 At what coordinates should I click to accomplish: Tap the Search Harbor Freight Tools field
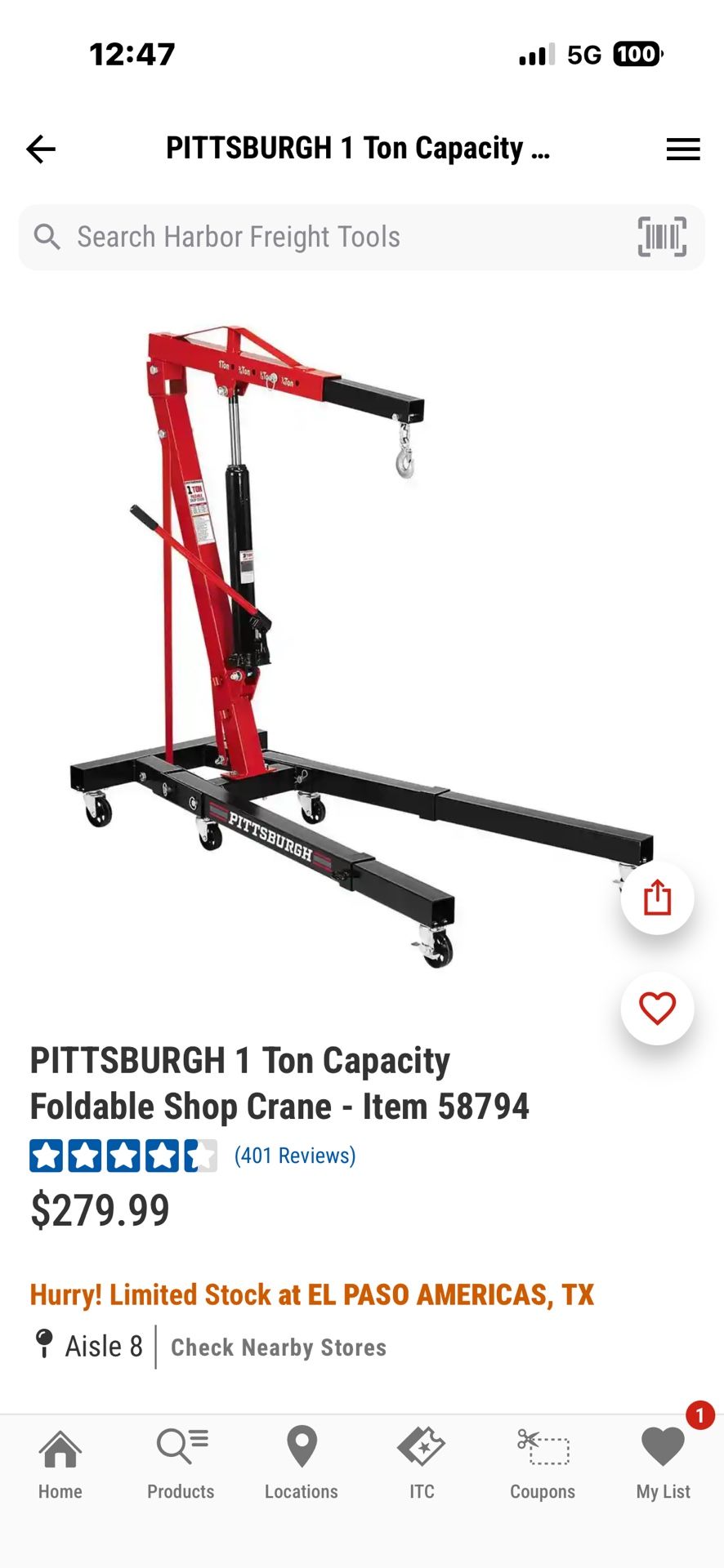327,237
